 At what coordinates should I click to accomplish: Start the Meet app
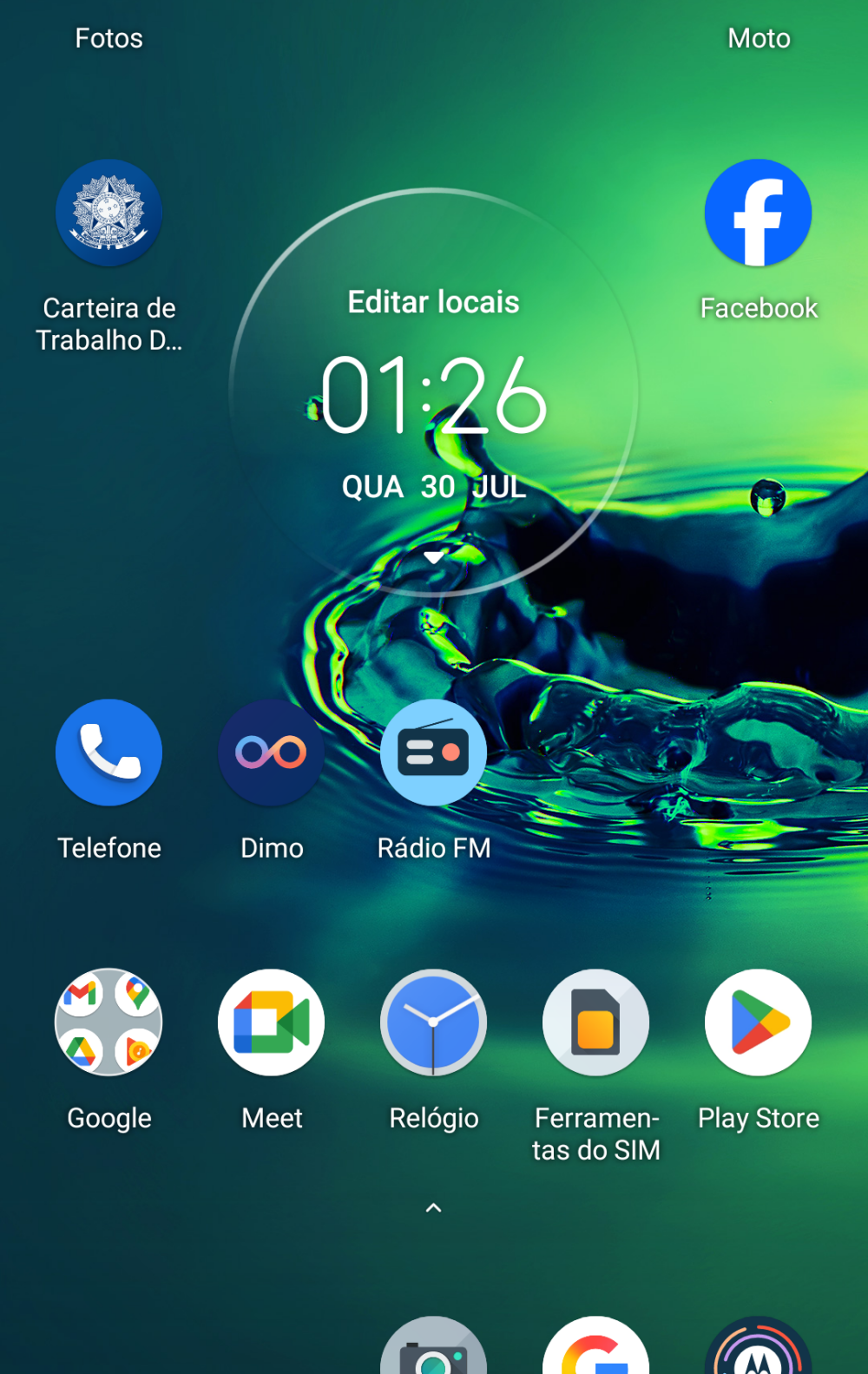tap(271, 1022)
